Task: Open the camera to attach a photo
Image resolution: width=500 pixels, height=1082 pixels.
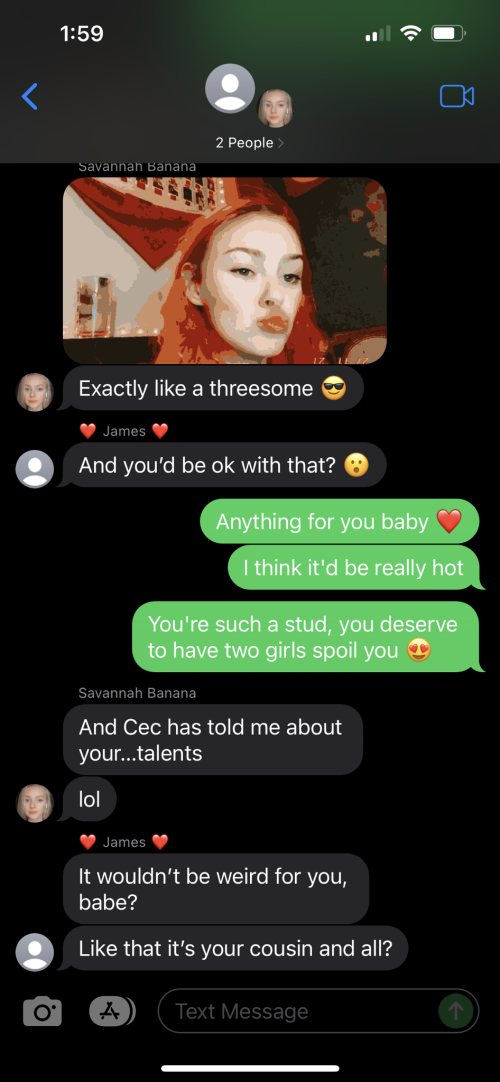Action: pyautogui.click(x=43, y=1012)
